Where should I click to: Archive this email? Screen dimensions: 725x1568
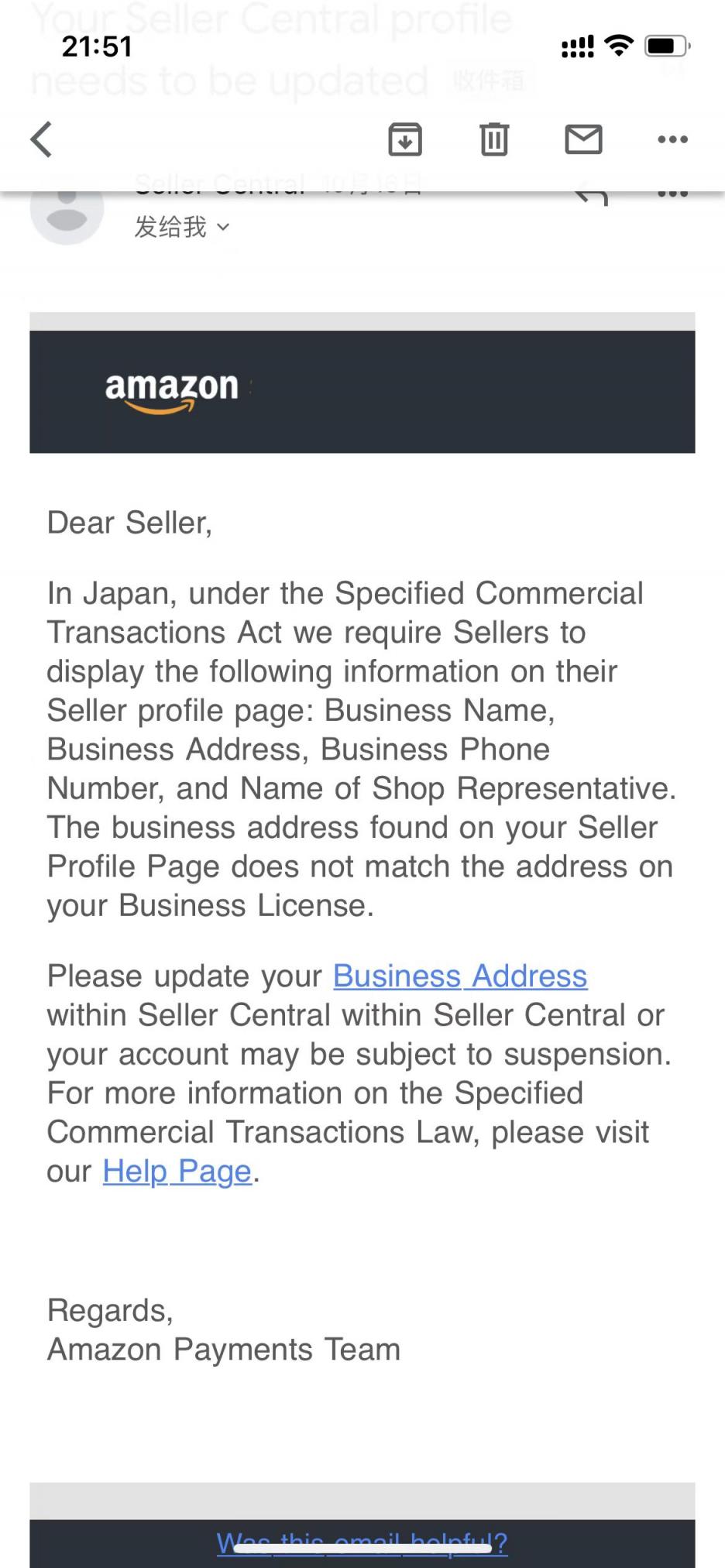click(404, 139)
